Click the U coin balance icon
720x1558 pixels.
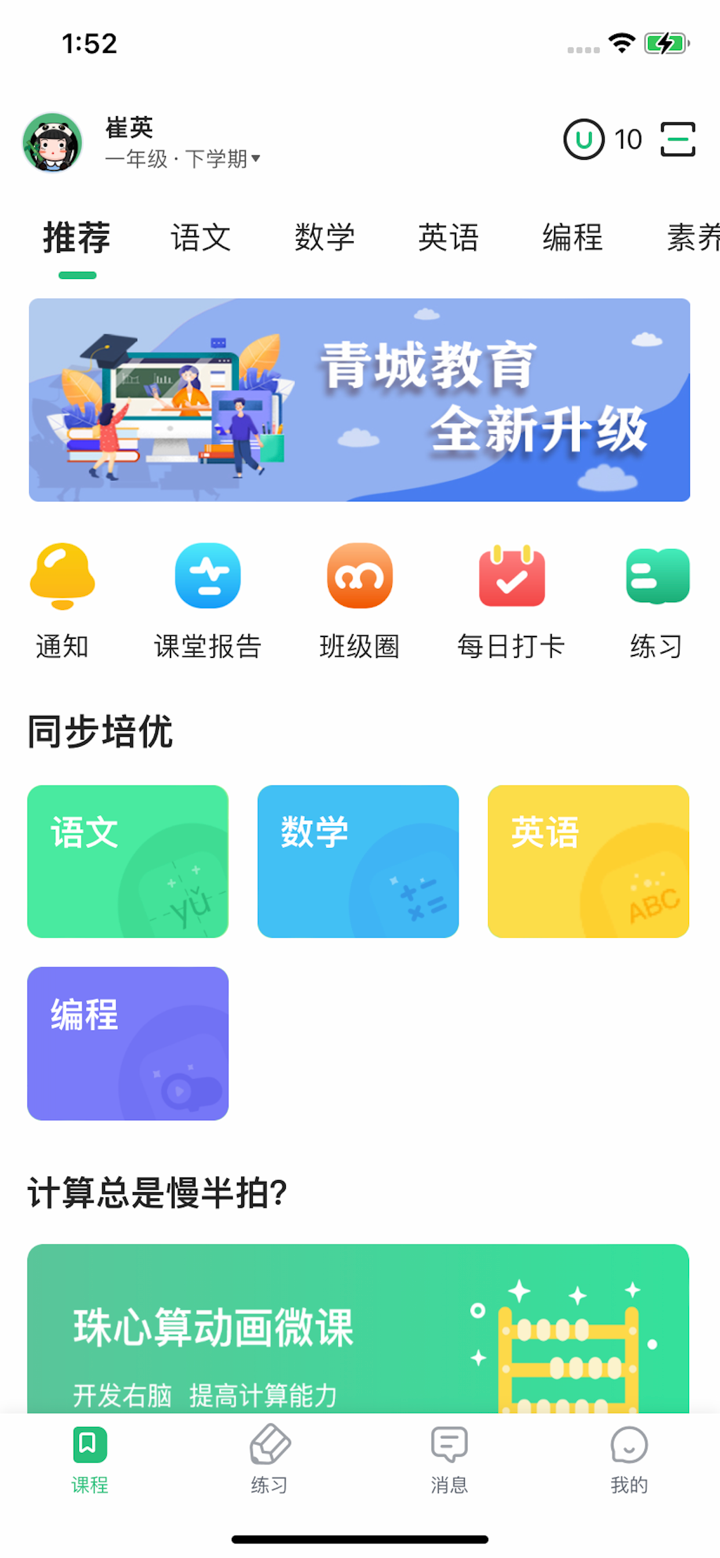coord(583,140)
